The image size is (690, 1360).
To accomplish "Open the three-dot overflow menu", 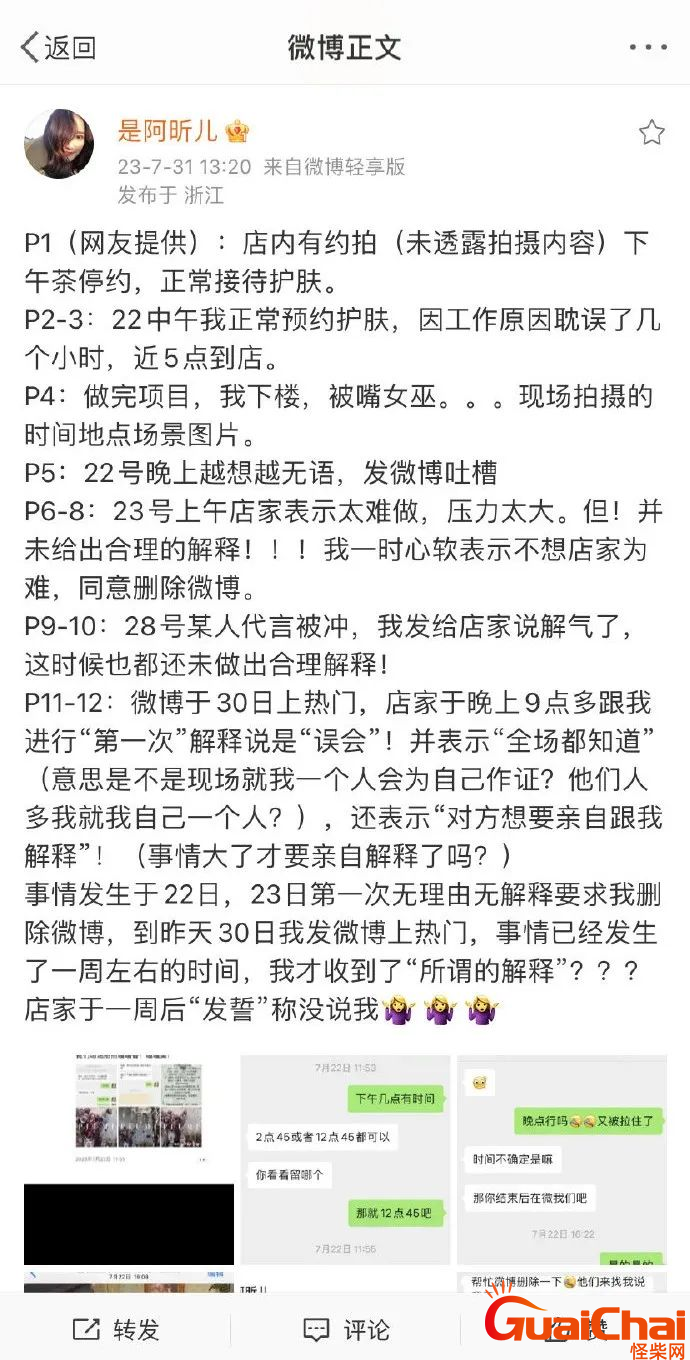I will [648, 47].
